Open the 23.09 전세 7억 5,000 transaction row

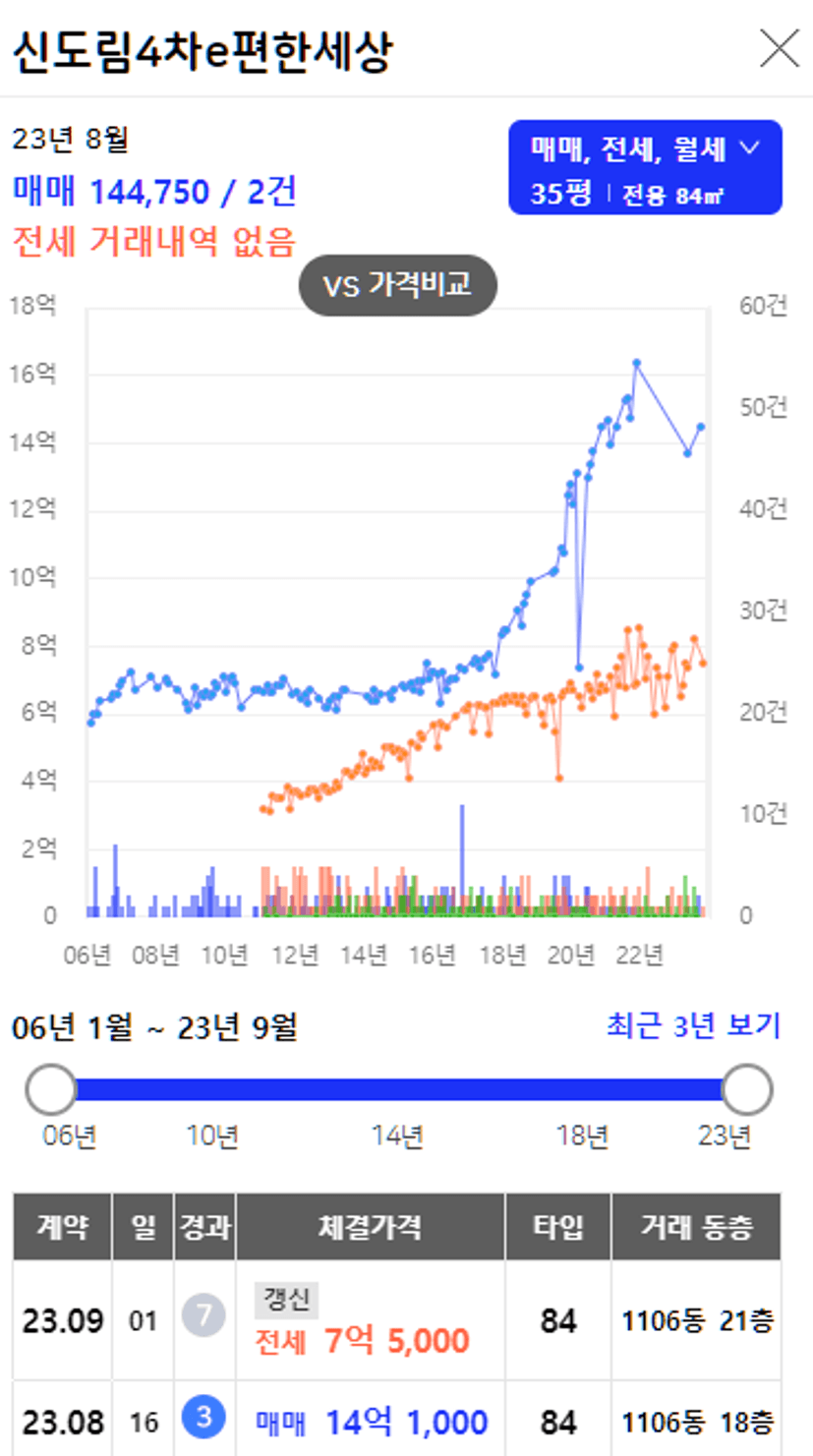(x=397, y=1320)
